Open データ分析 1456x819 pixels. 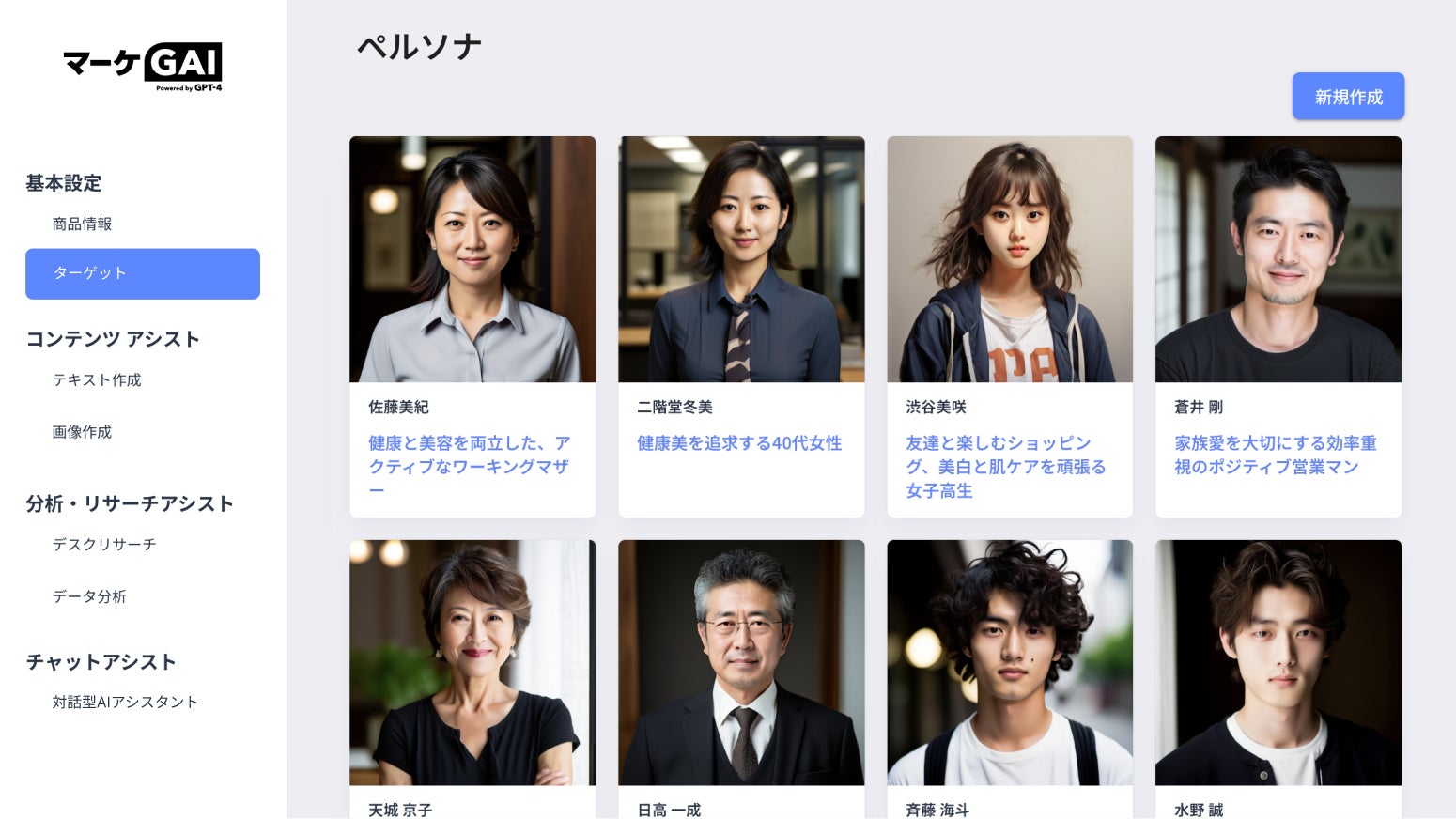click(89, 596)
